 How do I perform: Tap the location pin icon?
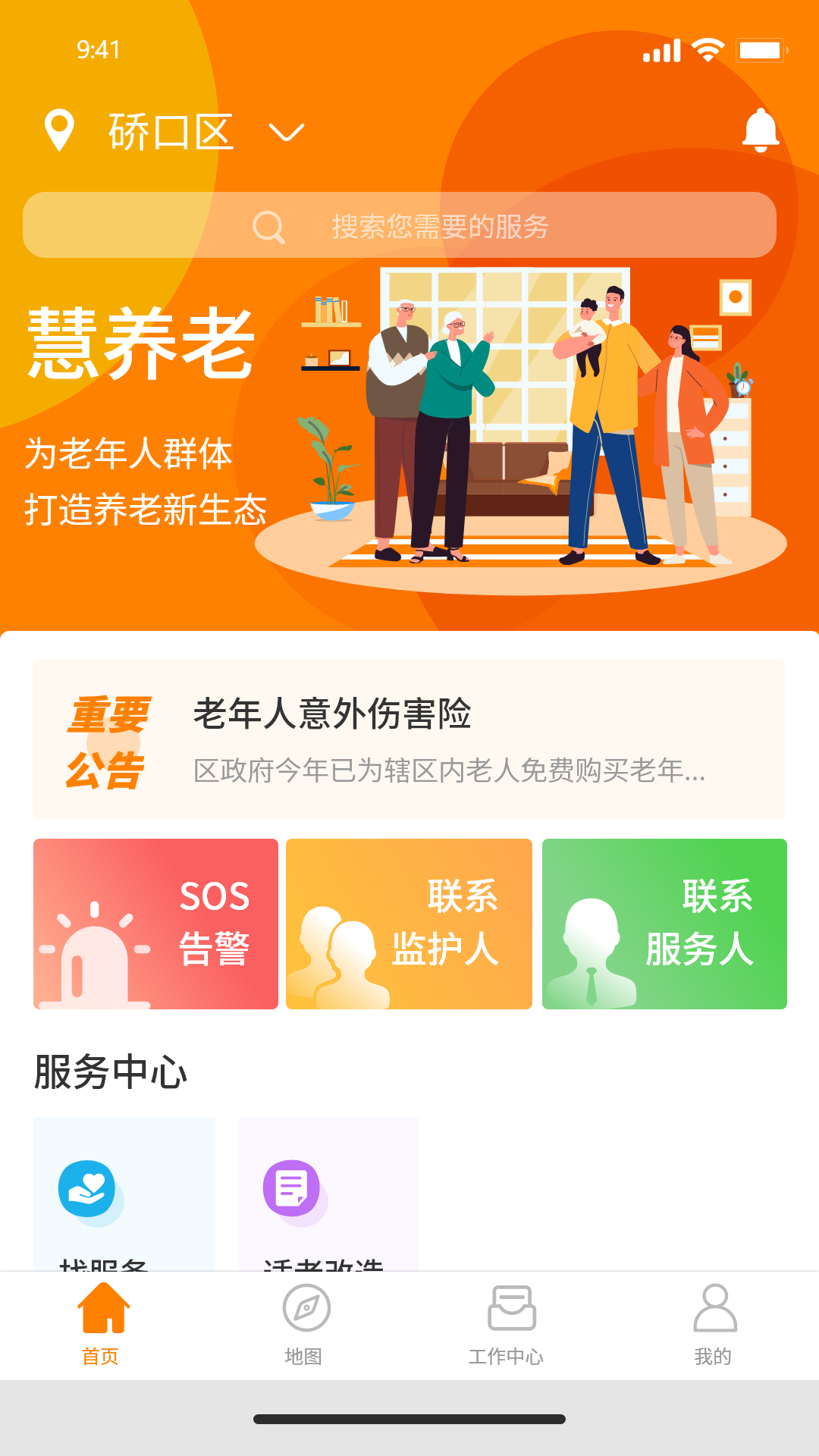pos(59,130)
